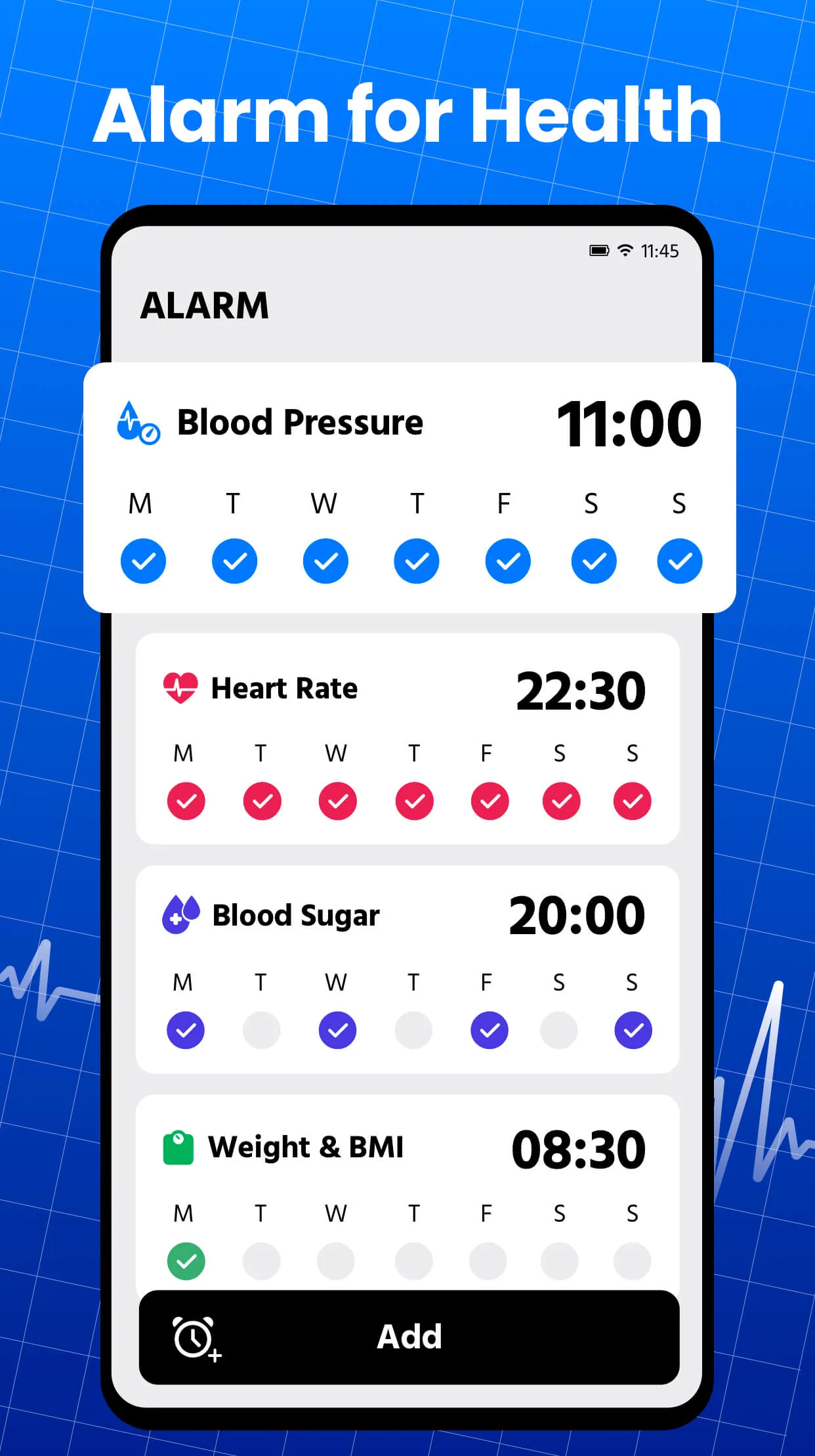Expand the Heart Rate alarm details
The image size is (815, 1456).
pos(407,742)
